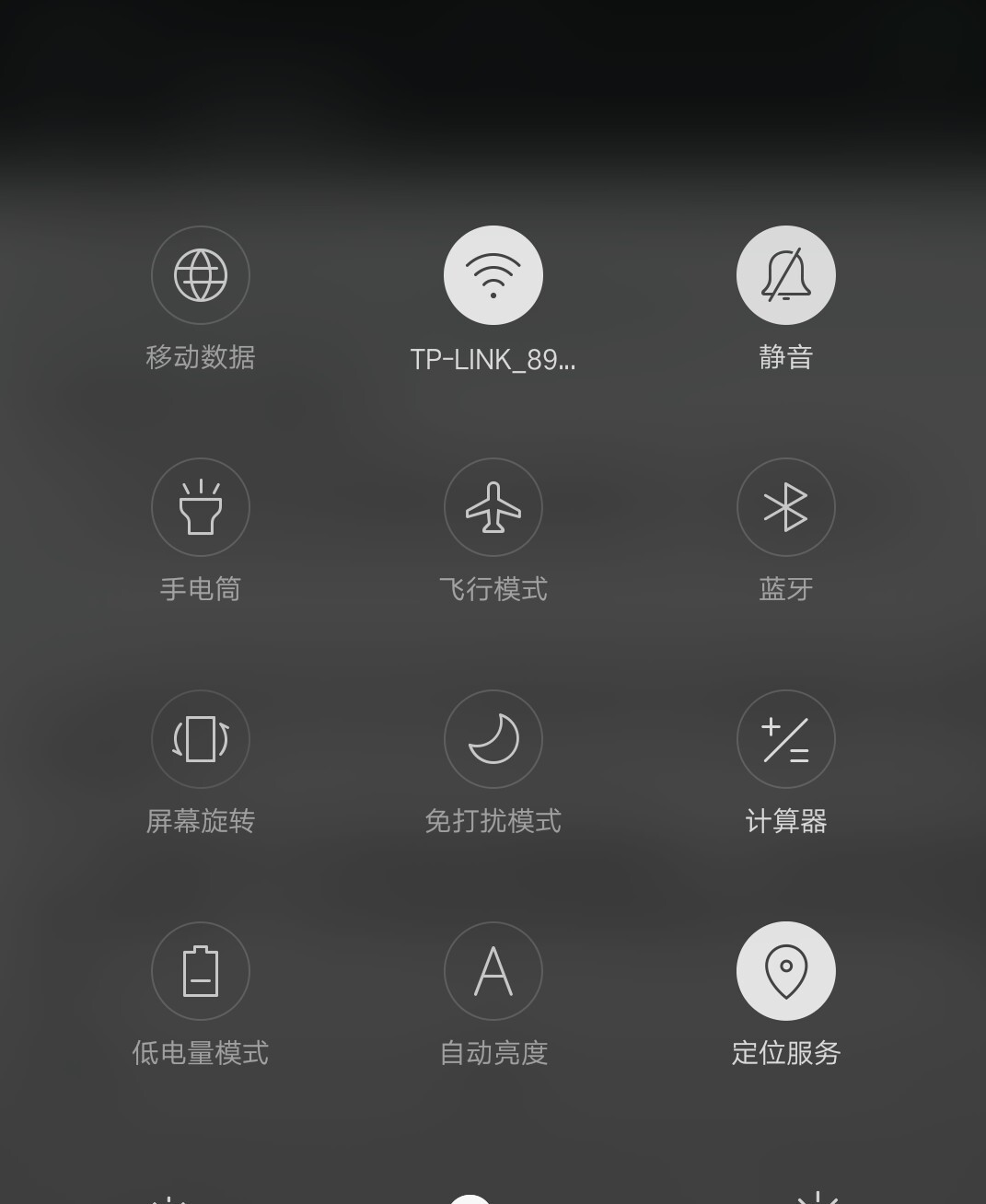
Task: Toggle screen rotation (屏幕旋转)
Action: point(201,739)
